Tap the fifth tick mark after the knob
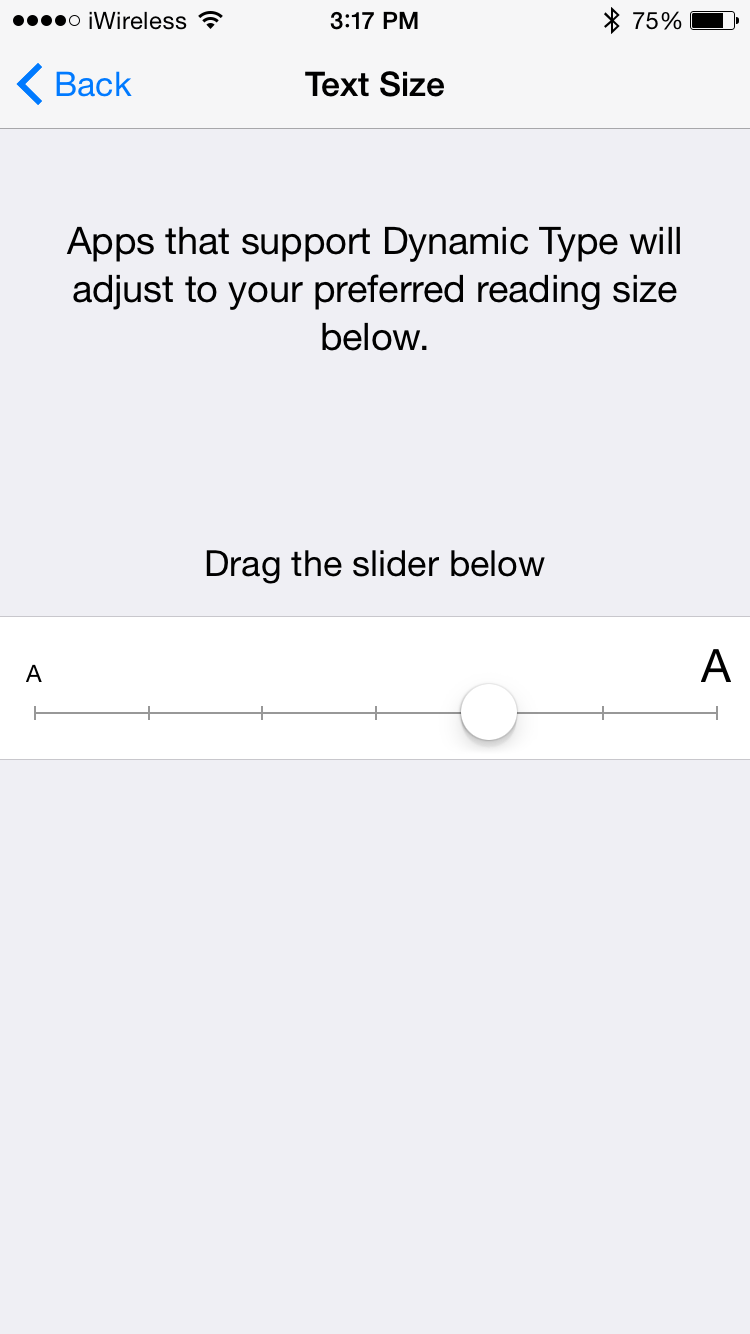 coord(603,712)
